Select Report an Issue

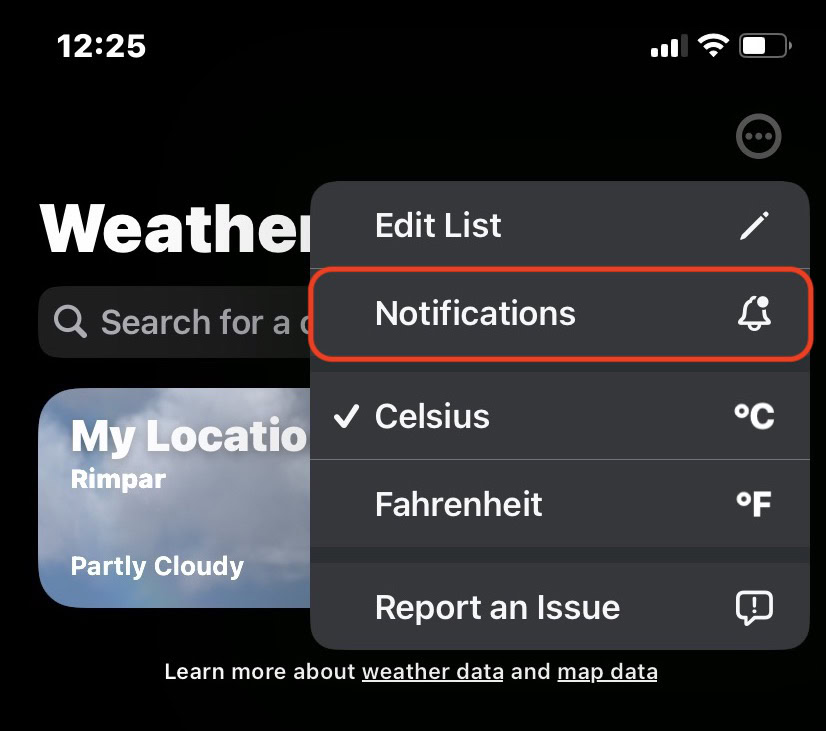tap(558, 607)
